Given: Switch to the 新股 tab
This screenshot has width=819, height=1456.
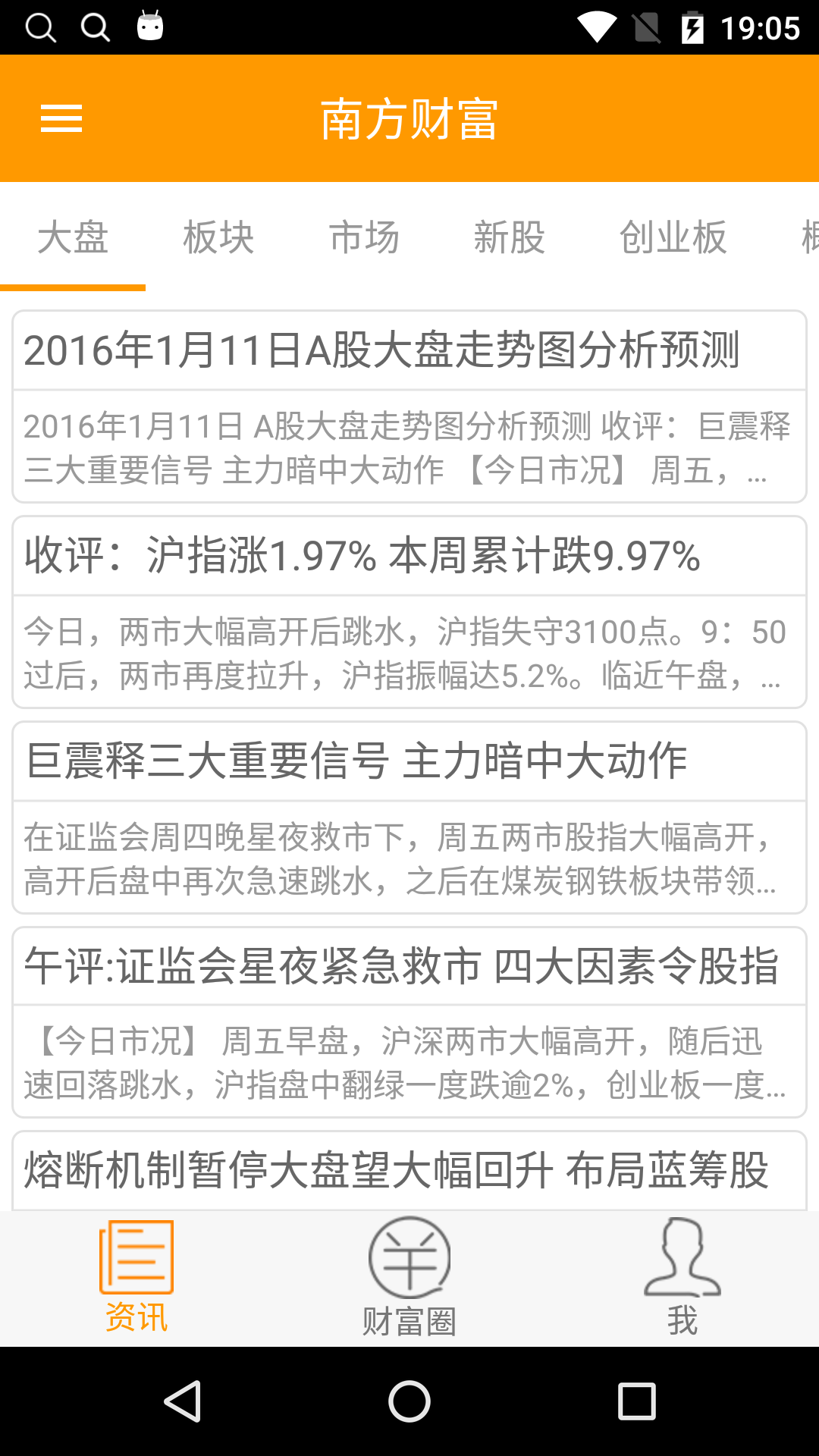Looking at the screenshot, I should tap(510, 237).
